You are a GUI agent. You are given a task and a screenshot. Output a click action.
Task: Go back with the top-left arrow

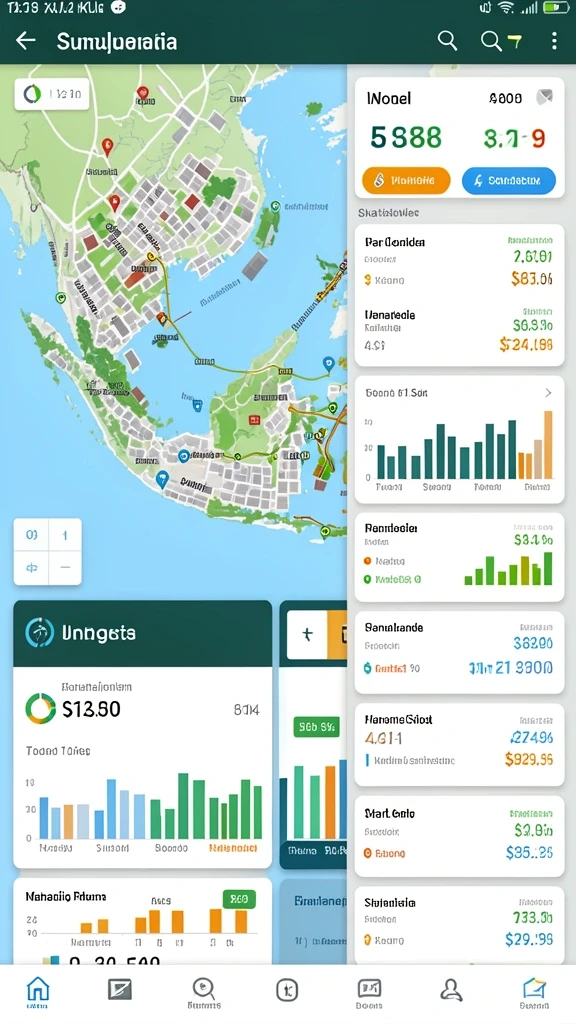click(x=25, y=40)
